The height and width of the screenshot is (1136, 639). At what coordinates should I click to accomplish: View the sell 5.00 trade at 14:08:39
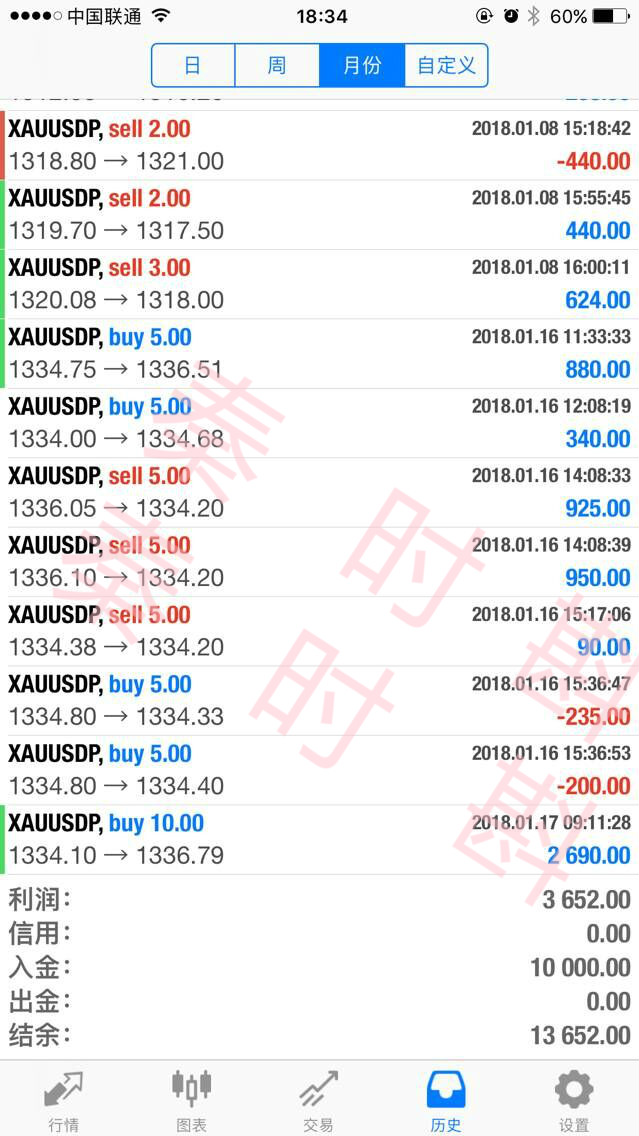(320, 562)
